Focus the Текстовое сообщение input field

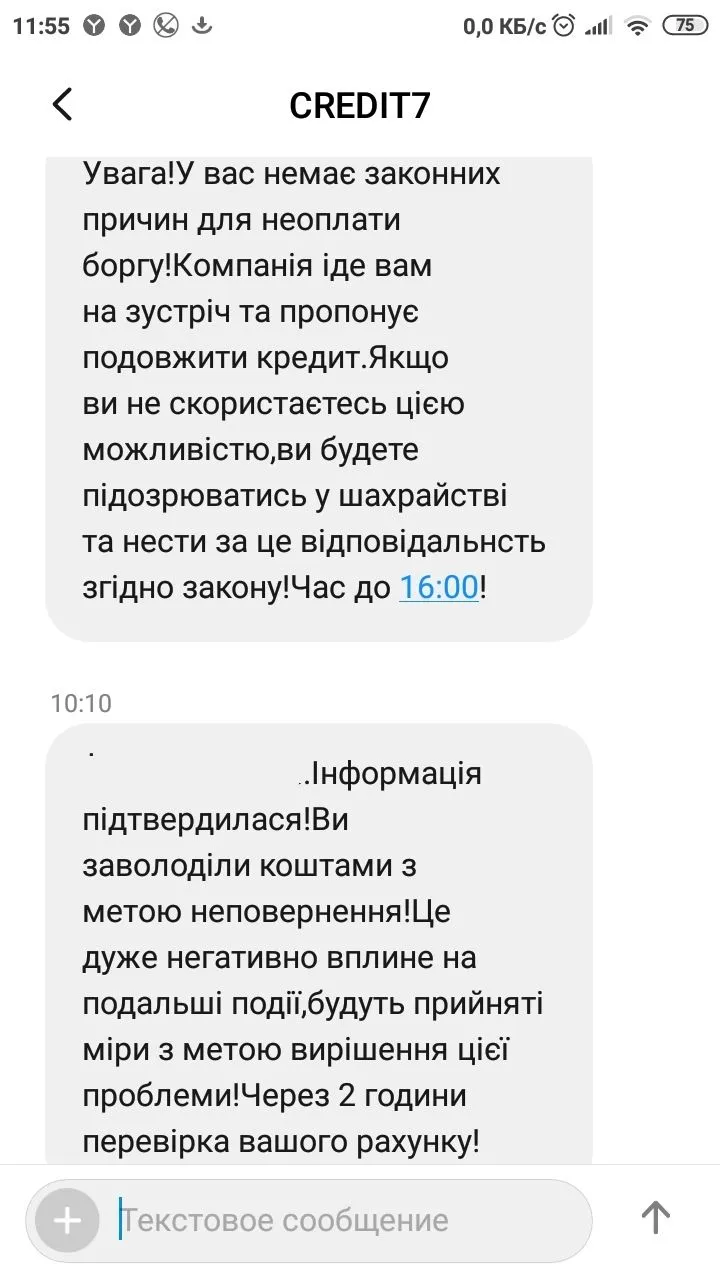[340, 1220]
